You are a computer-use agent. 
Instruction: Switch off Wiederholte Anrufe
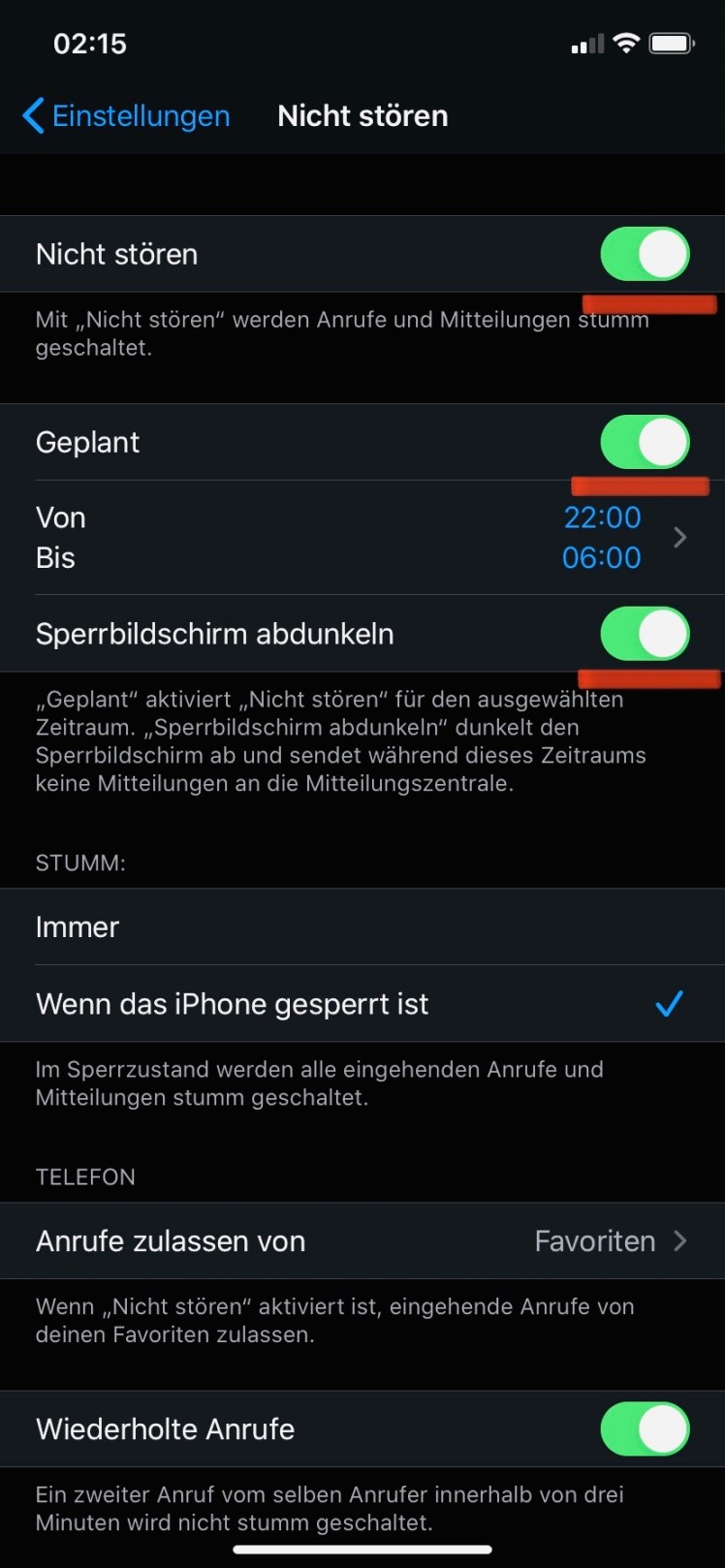(645, 1429)
